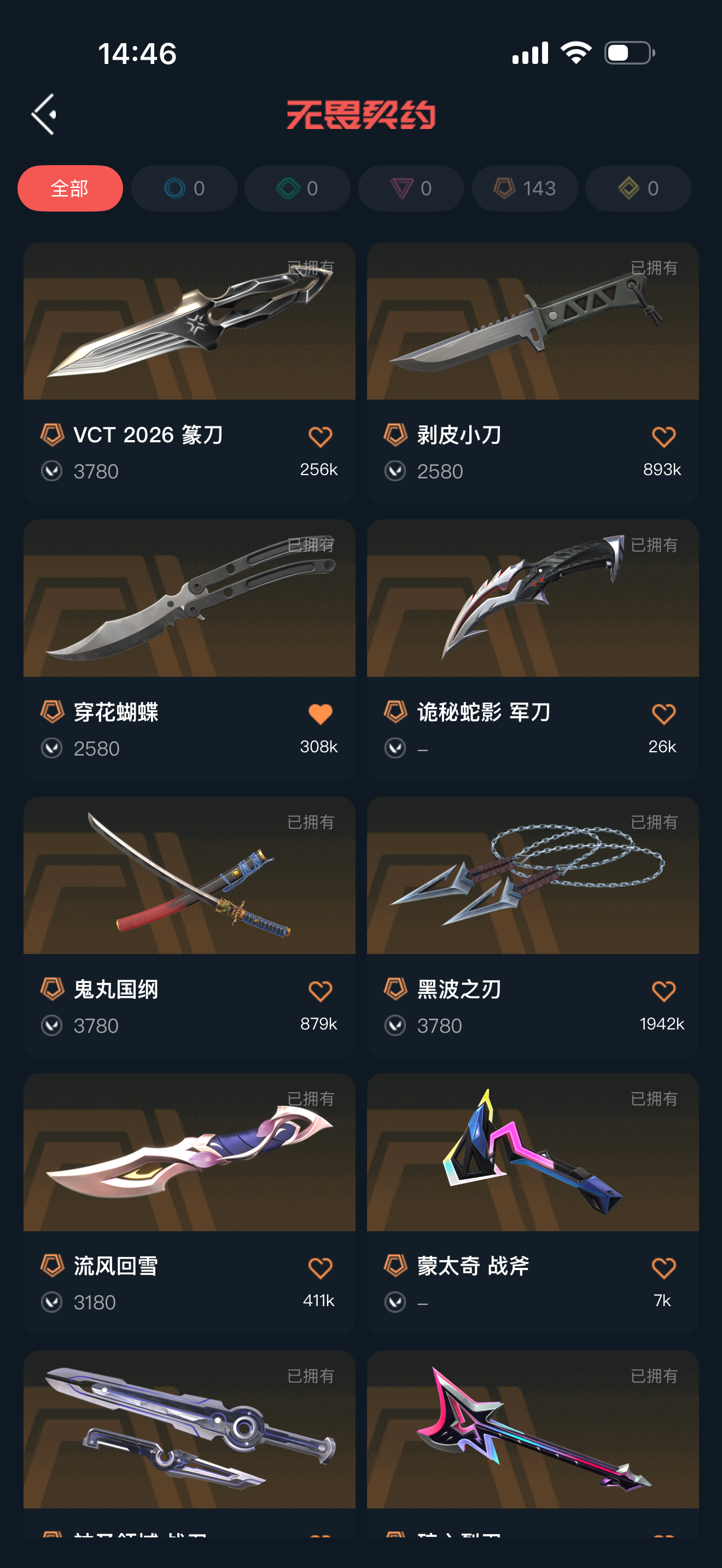Like the VCT 2026 篆刀 skin
This screenshot has height=1568, width=722.
[x=320, y=436]
